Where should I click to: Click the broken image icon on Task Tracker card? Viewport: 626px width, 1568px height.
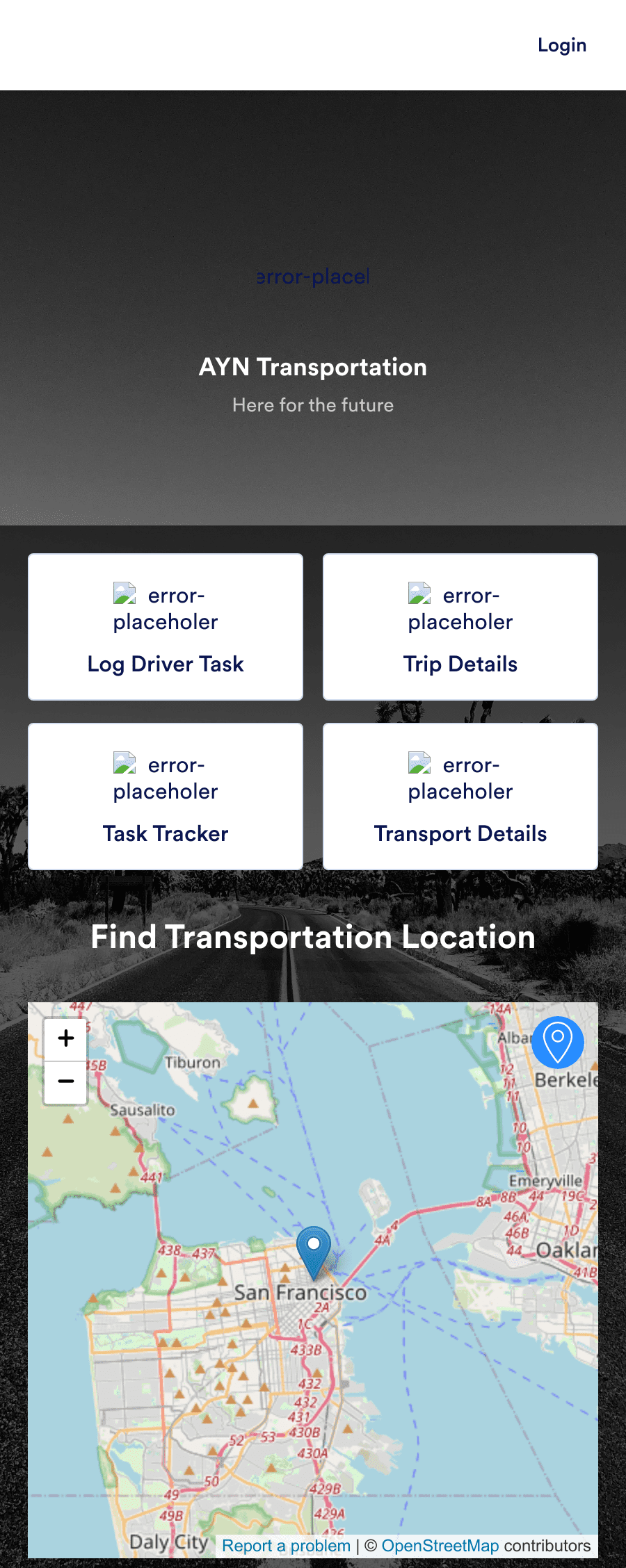coord(124,763)
